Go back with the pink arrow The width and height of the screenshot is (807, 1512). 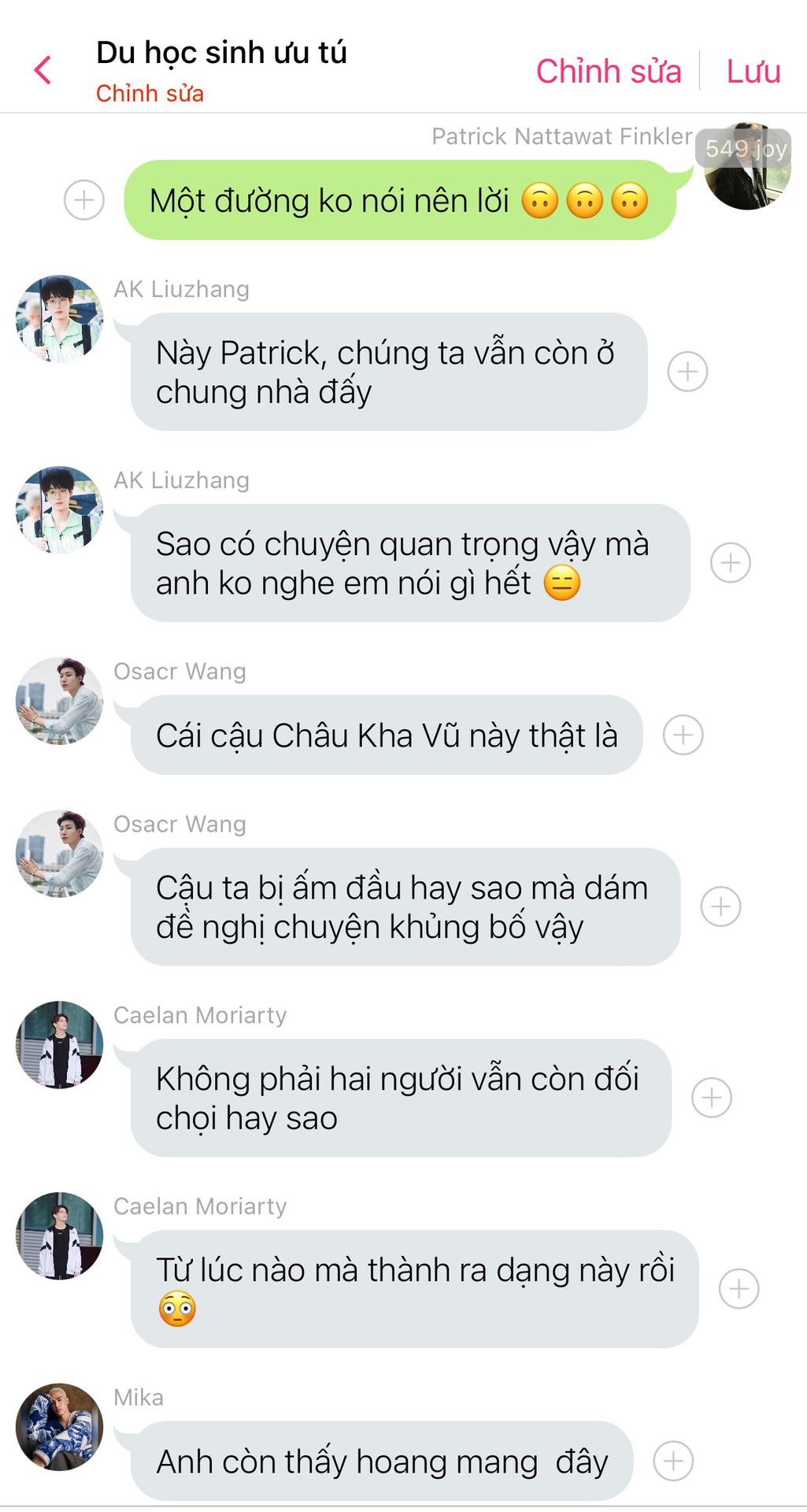[x=43, y=70]
